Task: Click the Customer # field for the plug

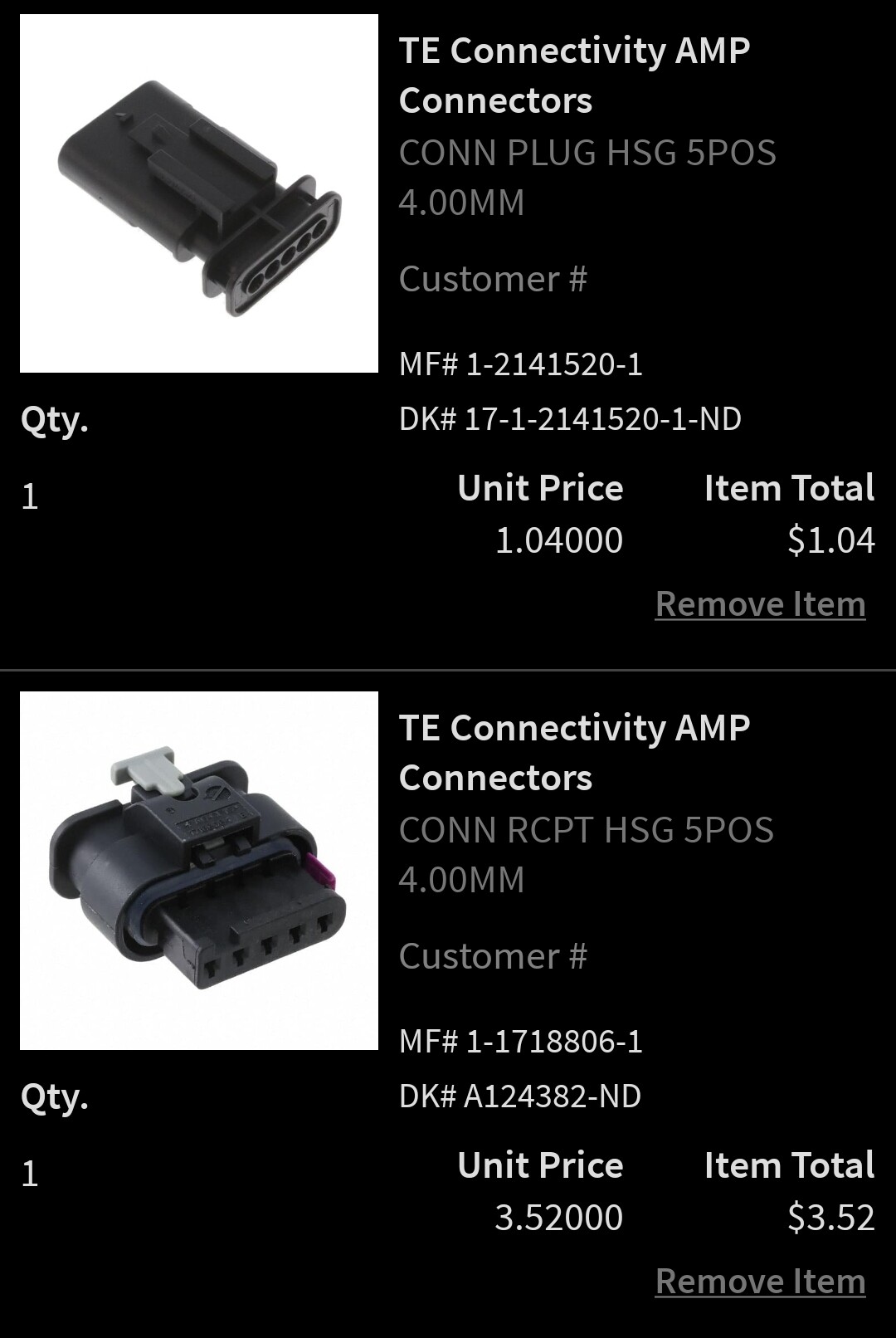Action: 492,279
